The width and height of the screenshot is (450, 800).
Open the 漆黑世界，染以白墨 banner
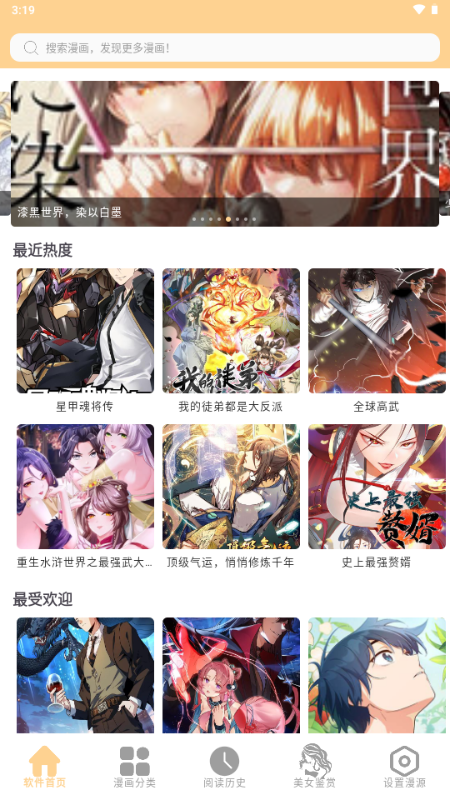[x=225, y=154]
